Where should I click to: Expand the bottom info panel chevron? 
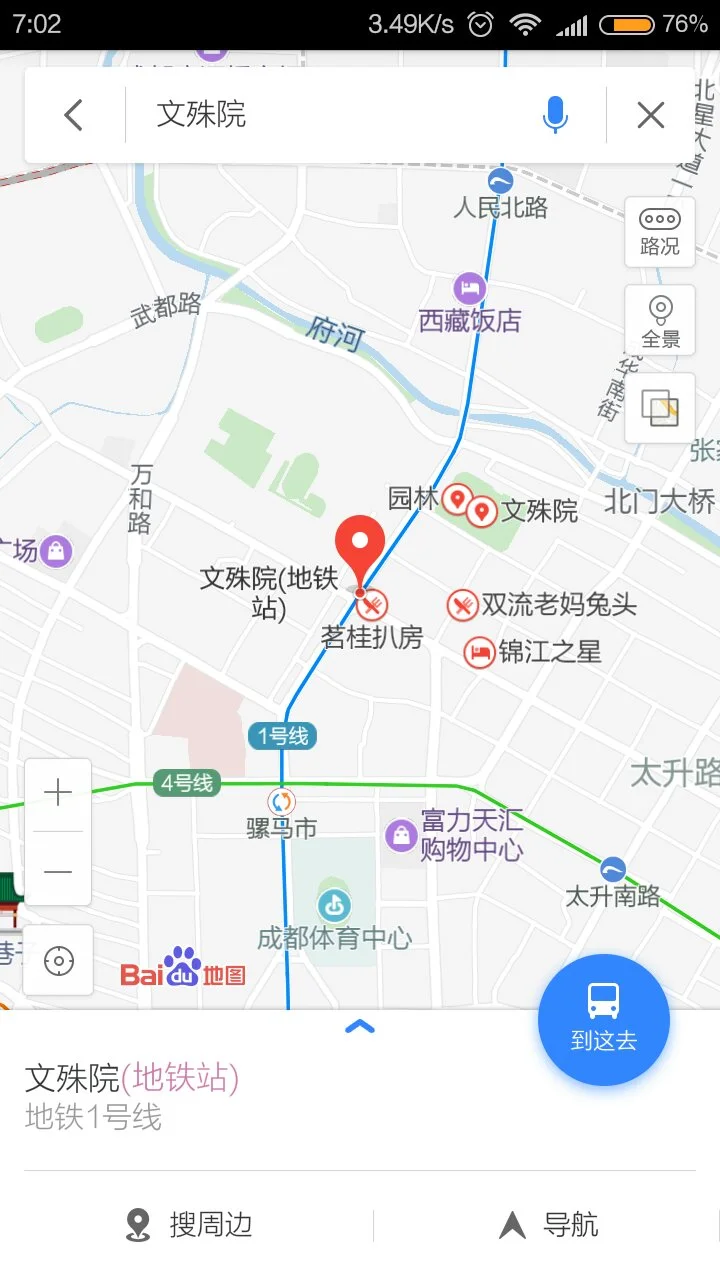(x=359, y=1026)
